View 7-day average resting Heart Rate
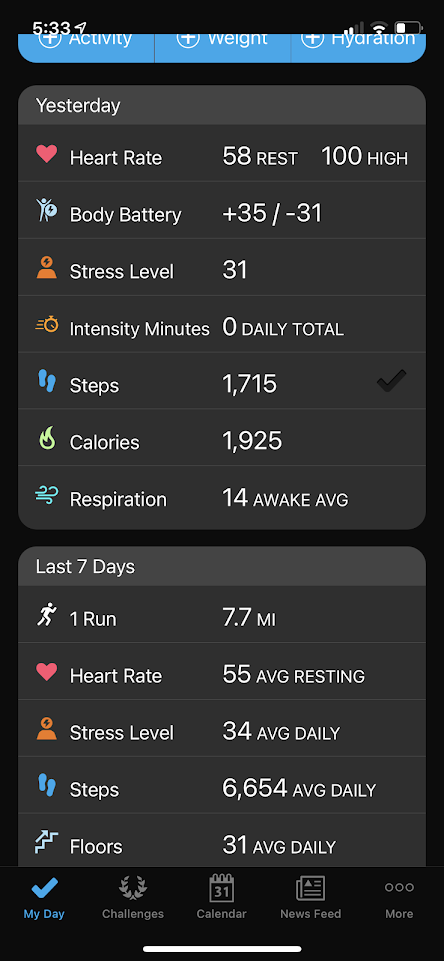Viewport: 444px width, 961px height. [222, 671]
